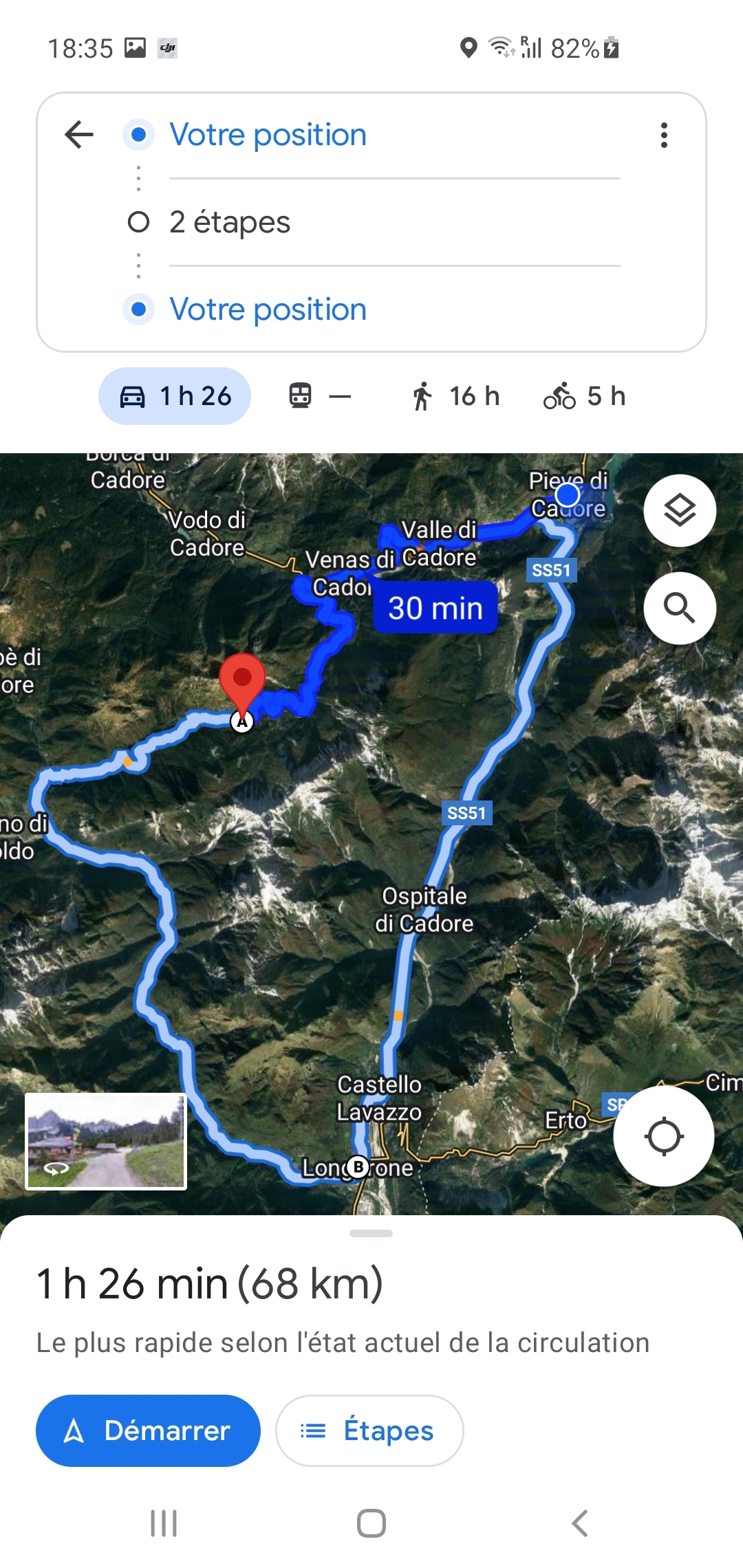View the route Étapes list
This screenshot has width=743, height=1568.
click(x=369, y=1430)
